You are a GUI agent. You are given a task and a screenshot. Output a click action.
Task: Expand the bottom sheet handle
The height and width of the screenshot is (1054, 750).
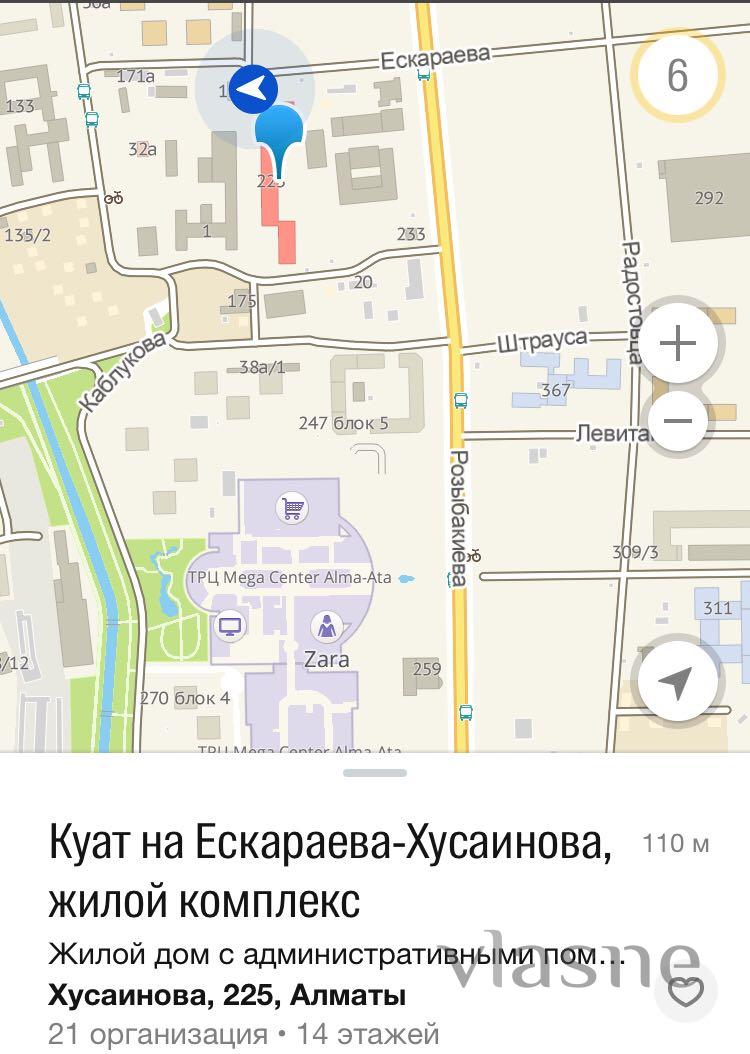[x=375, y=773]
